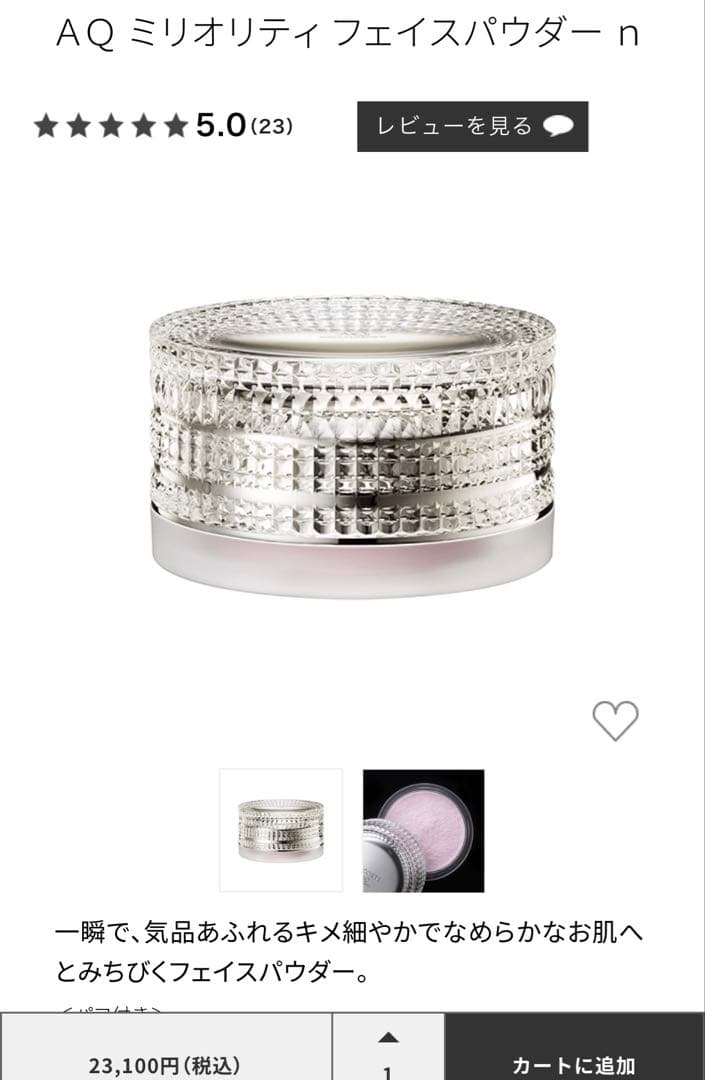Increase quantity with the up arrow
The height and width of the screenshot is (1080, 705).
(x=388, y=1037)
